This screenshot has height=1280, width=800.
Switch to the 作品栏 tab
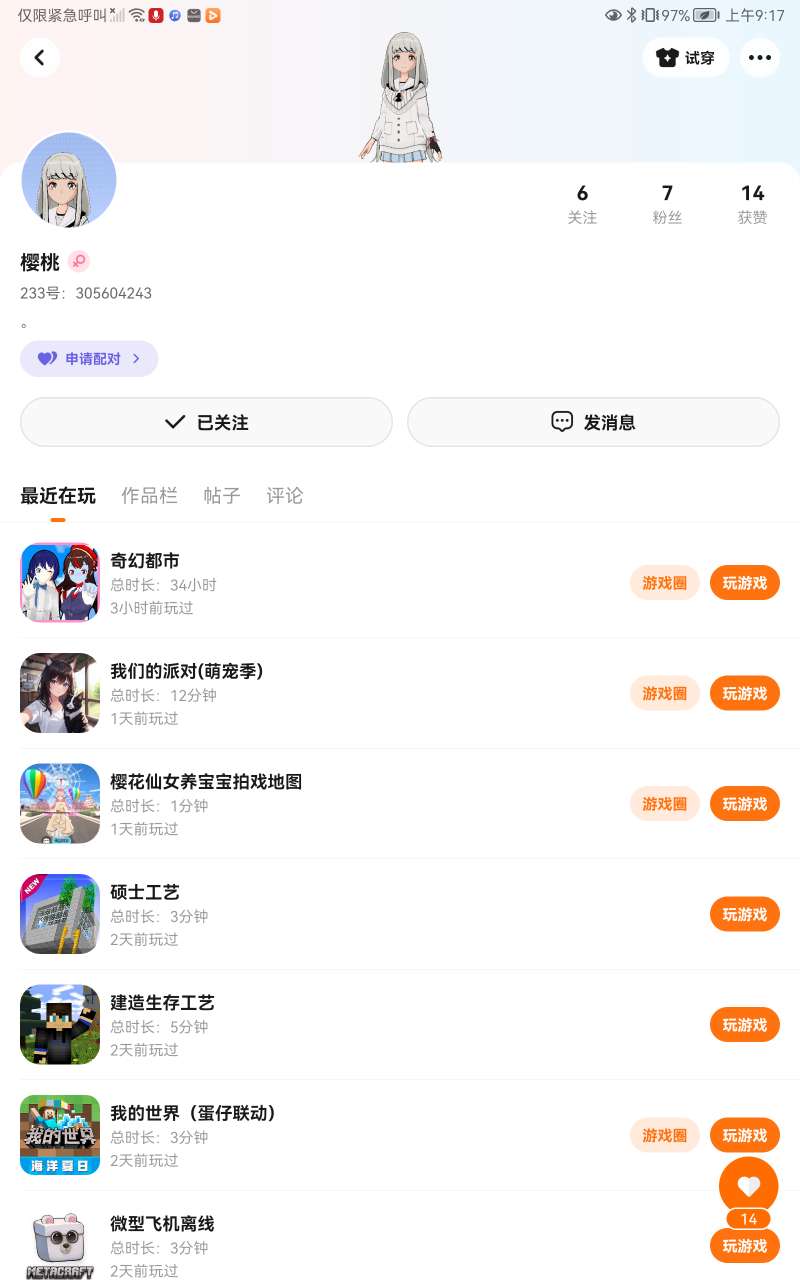coord(149,495)
